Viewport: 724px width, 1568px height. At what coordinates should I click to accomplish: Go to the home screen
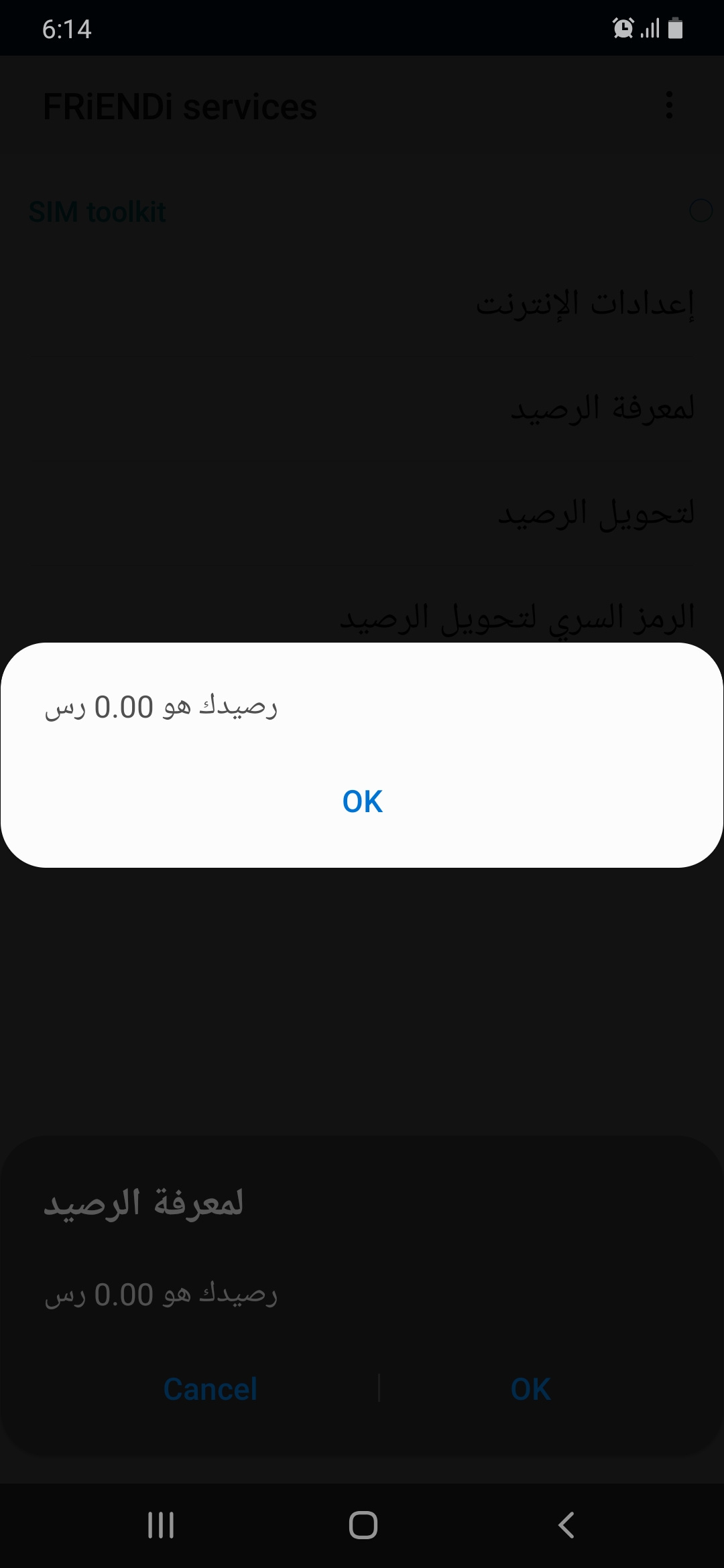[363, 1525]
